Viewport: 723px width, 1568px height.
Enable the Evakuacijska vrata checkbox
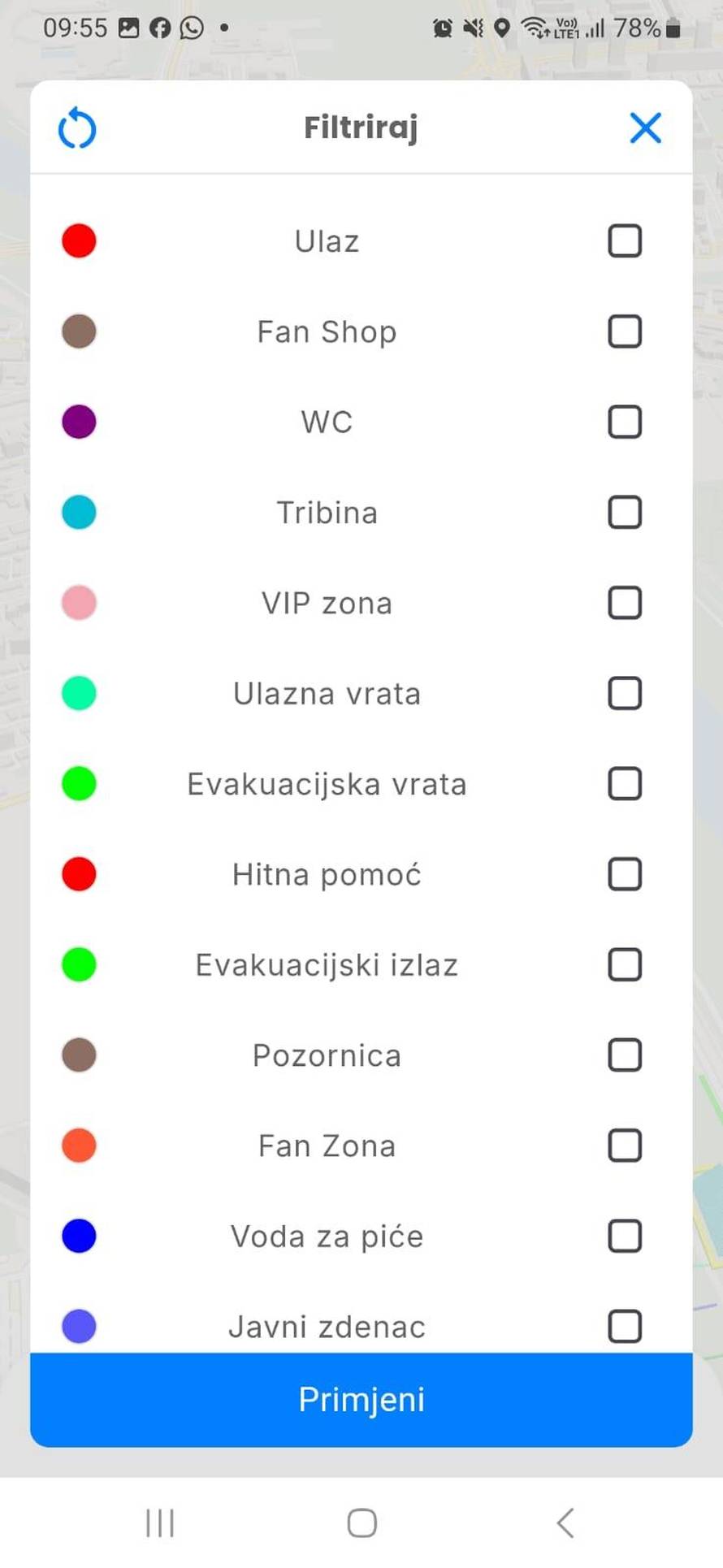pyautogui.click(x=624, y=783)
